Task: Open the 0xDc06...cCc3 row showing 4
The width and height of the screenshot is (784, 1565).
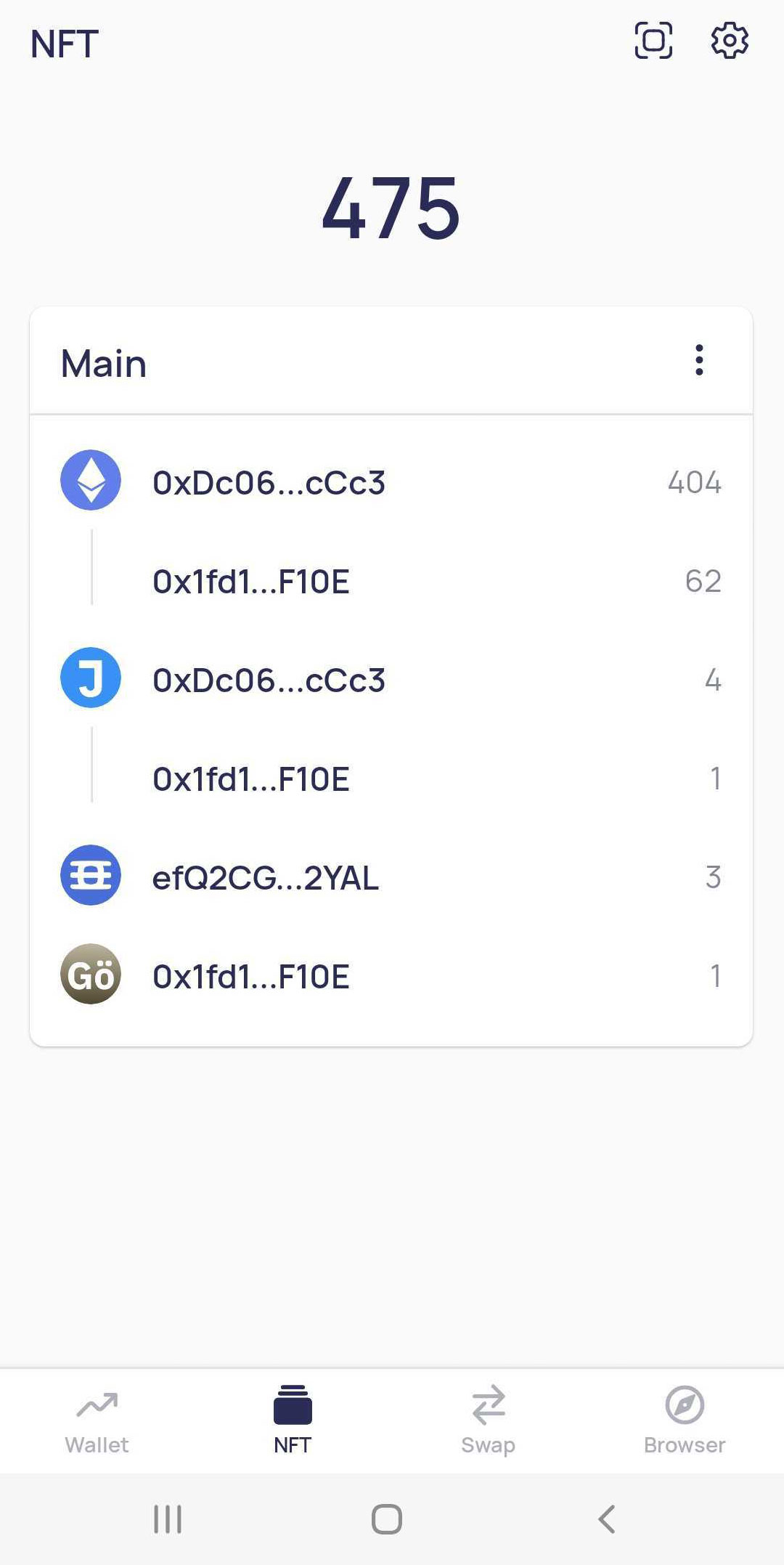Action: coord(391,680)
